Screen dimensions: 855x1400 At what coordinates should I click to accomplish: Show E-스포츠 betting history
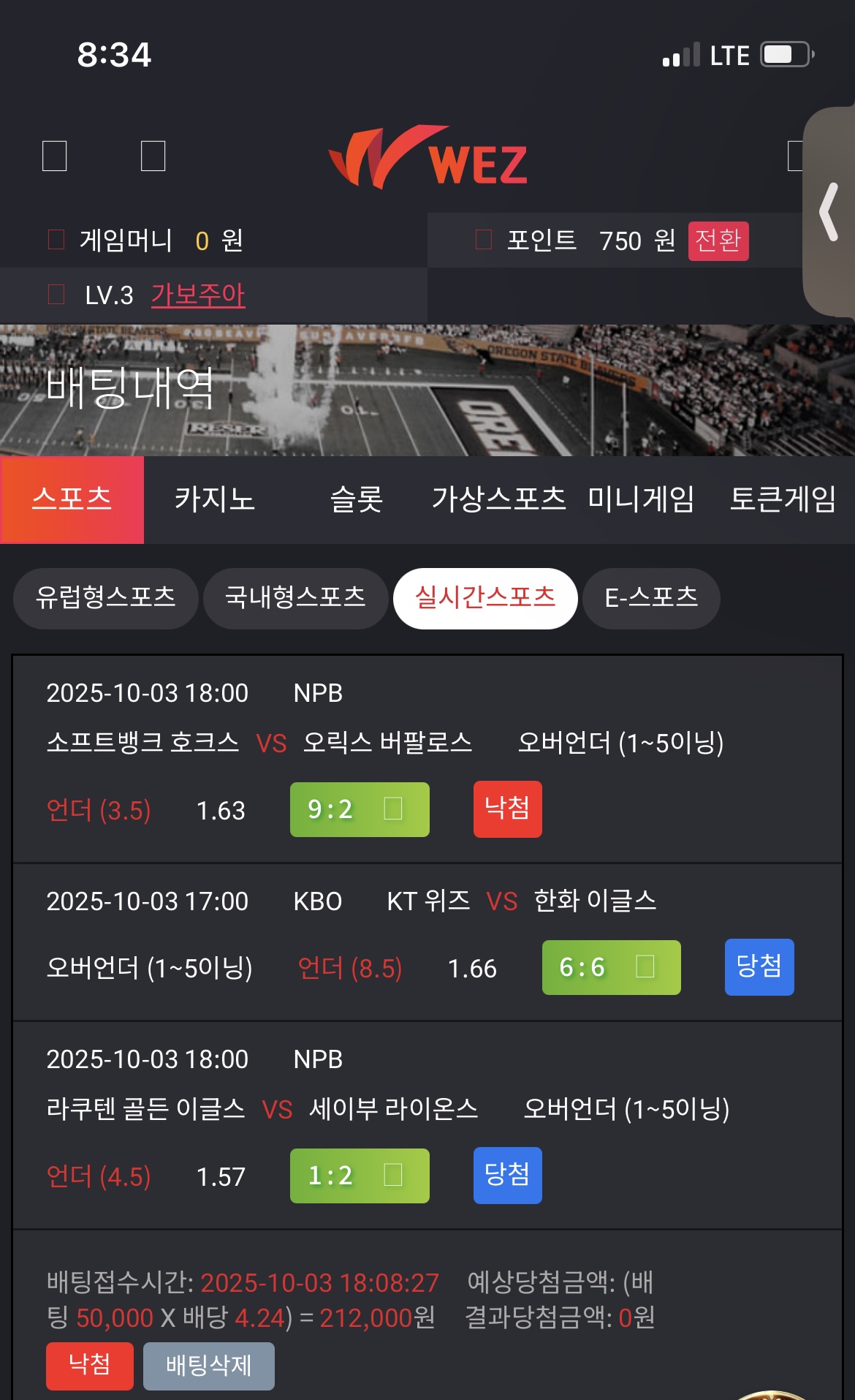[x=651, y=598]
